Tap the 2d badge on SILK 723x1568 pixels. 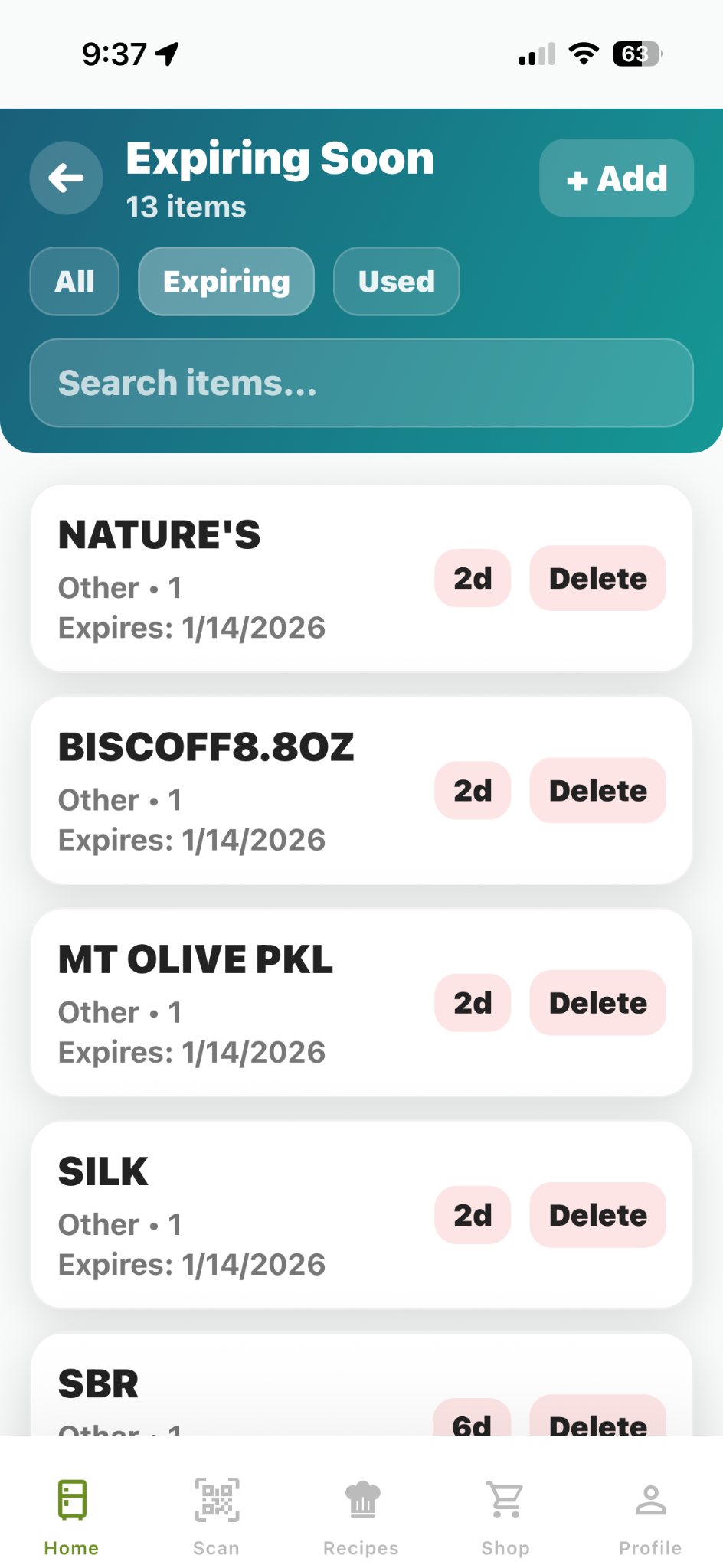point(473,1215)
